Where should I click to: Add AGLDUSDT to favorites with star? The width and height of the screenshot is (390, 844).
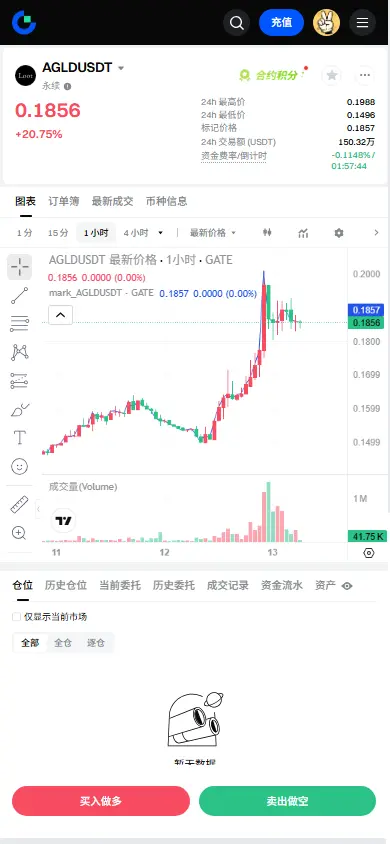(x=332, y=75)
